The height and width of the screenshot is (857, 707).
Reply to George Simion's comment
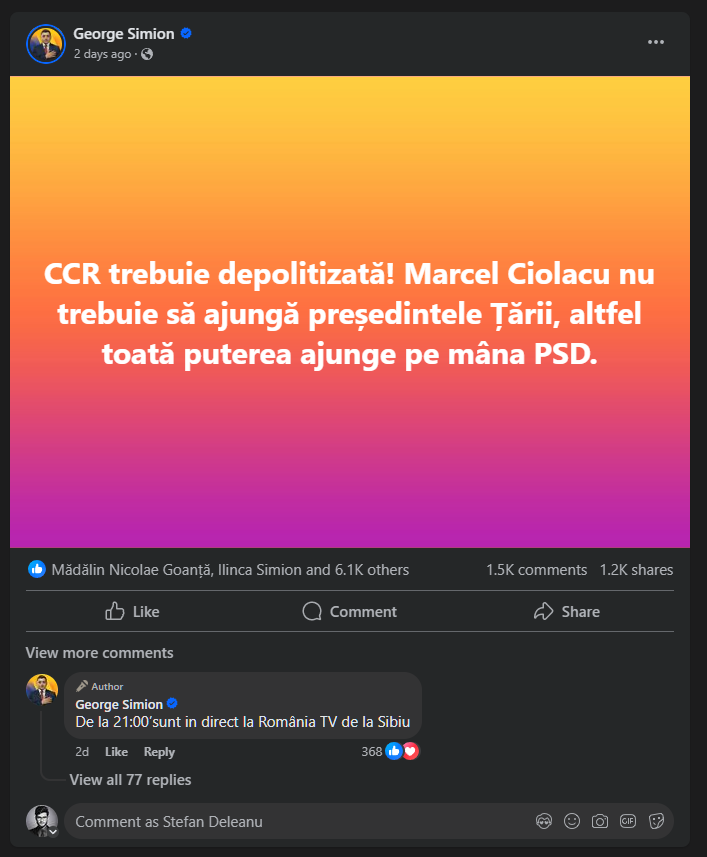159,752
